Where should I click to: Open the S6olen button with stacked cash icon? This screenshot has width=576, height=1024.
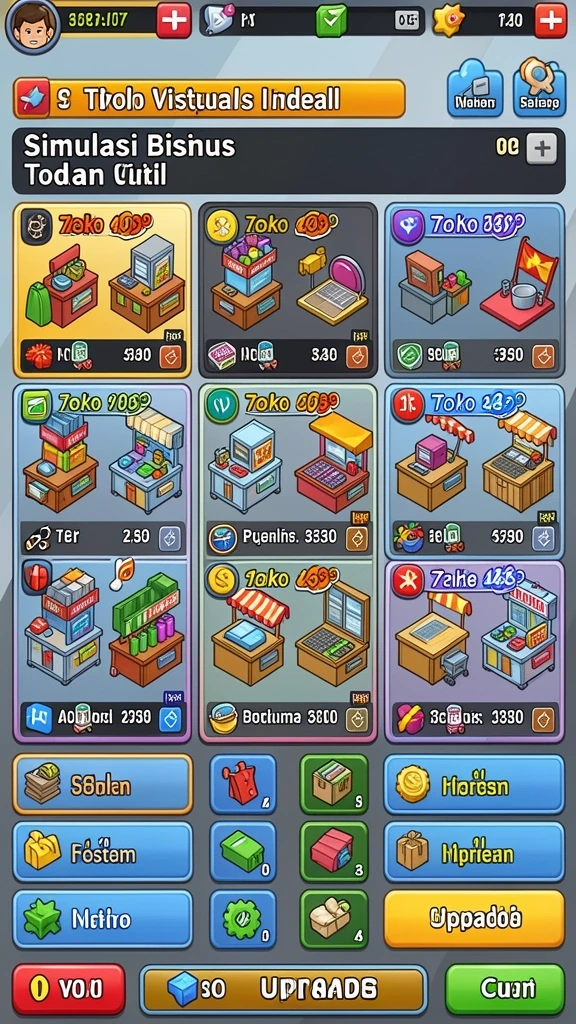tap(103, 784)
